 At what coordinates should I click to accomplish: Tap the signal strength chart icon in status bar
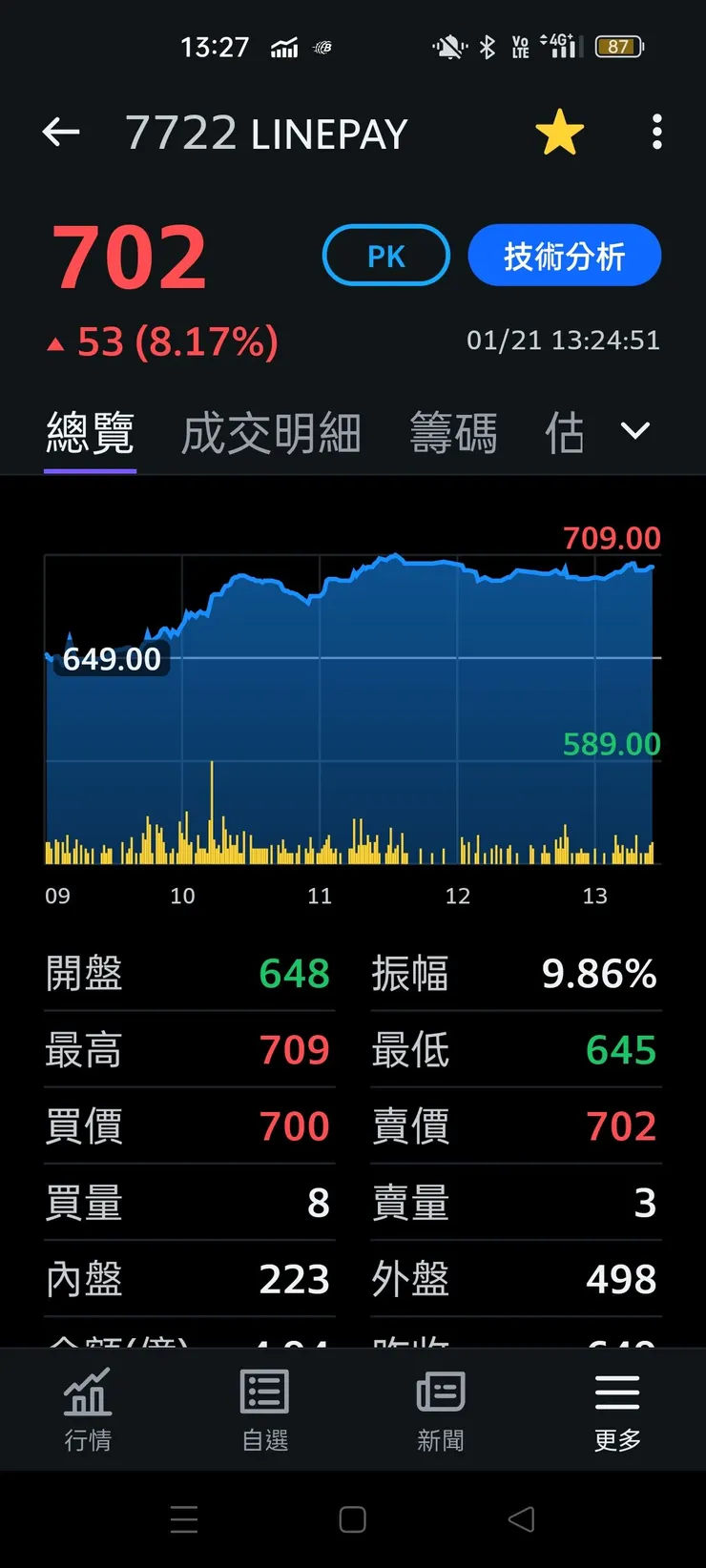pyautogui.click(x=283, y=45)
